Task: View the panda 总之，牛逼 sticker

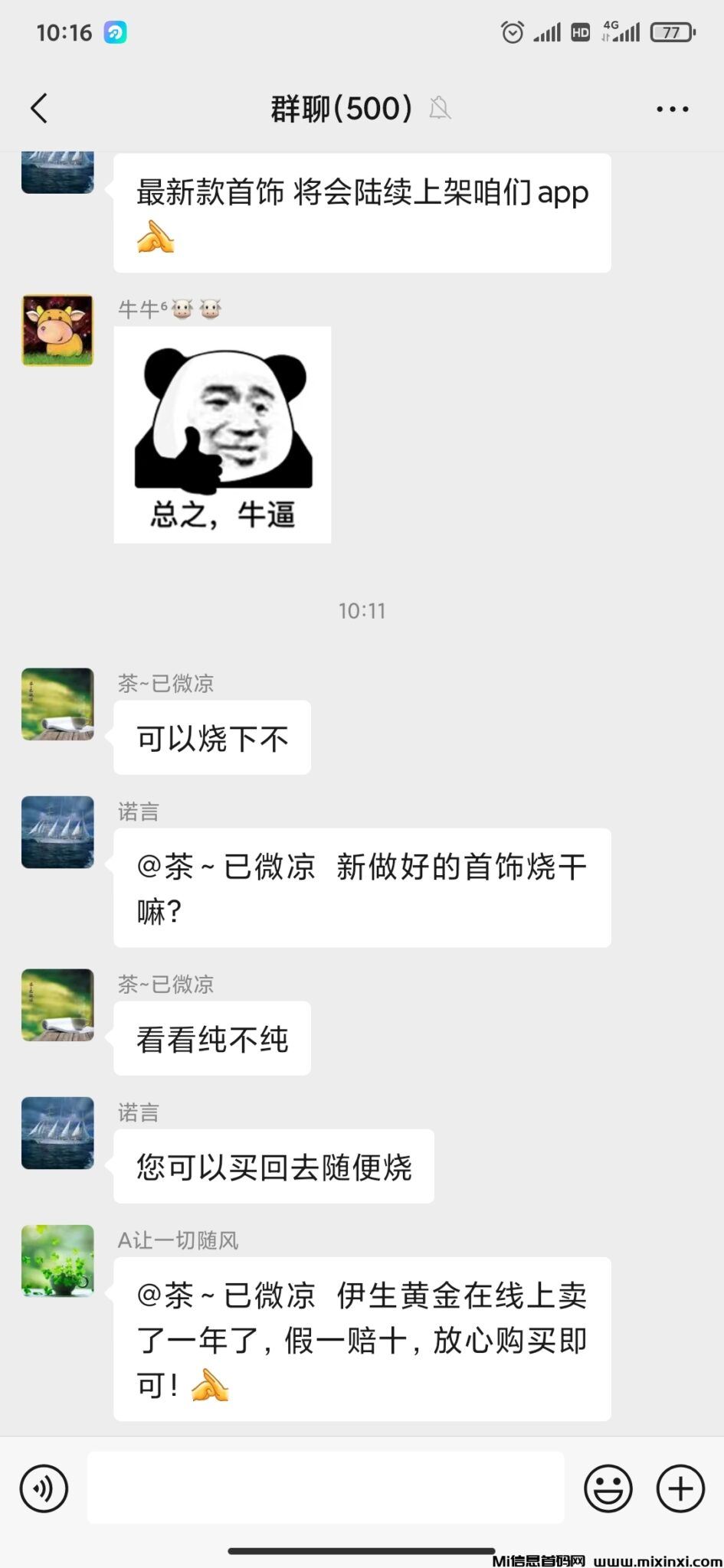Action: coord(222,435)
